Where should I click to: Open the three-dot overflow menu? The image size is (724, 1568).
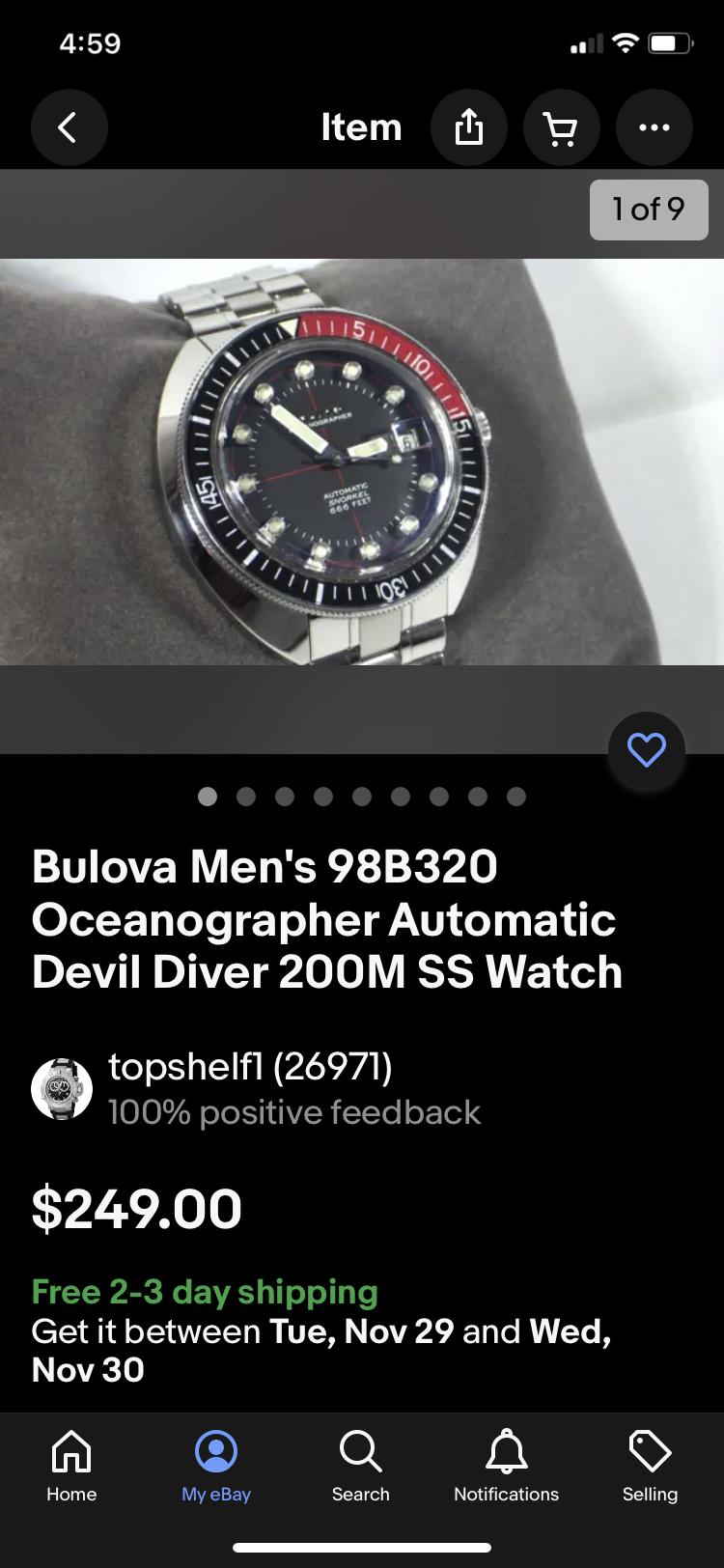point(654,127)
